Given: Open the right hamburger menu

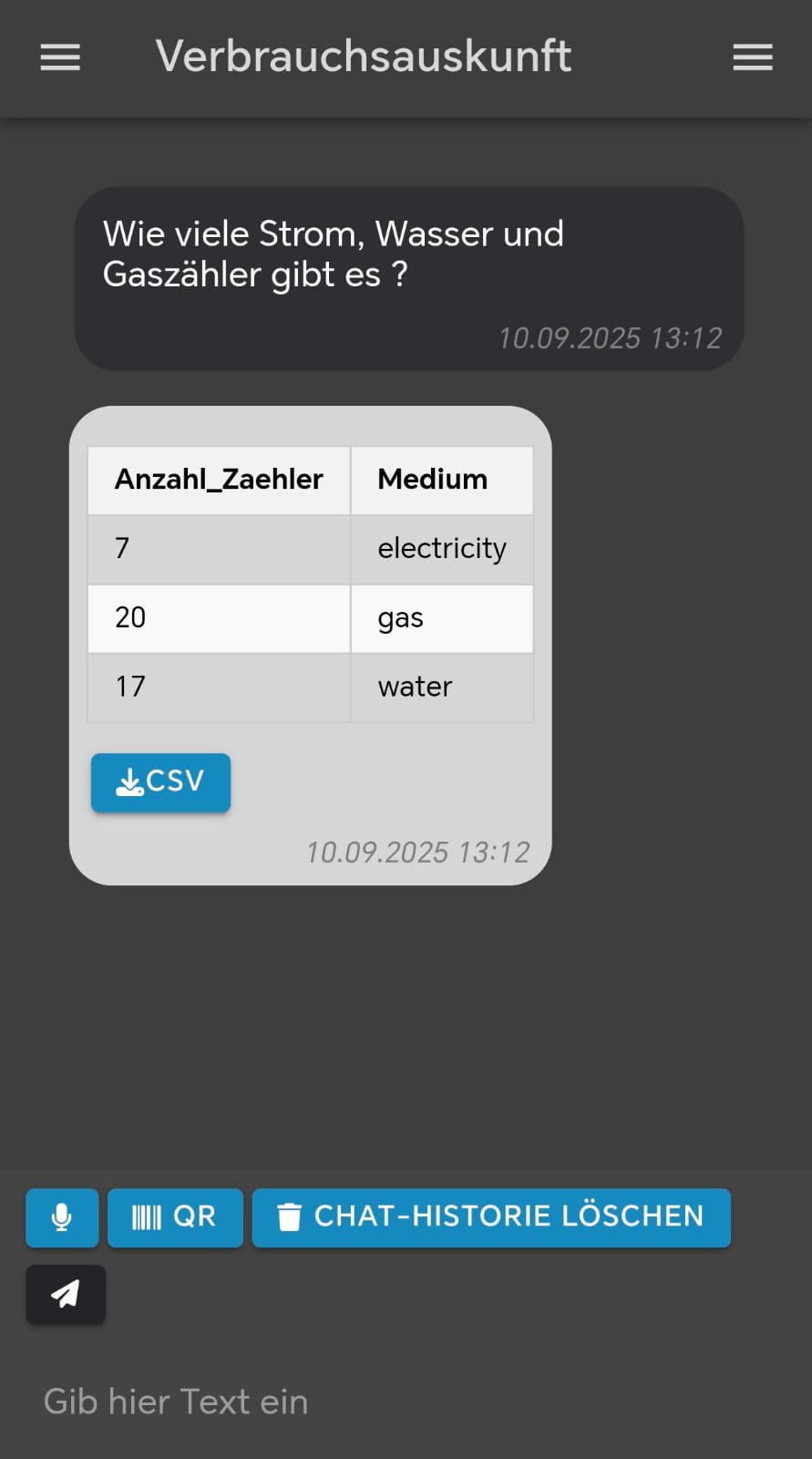Looking at the screenshot, I should coord(753,57).
